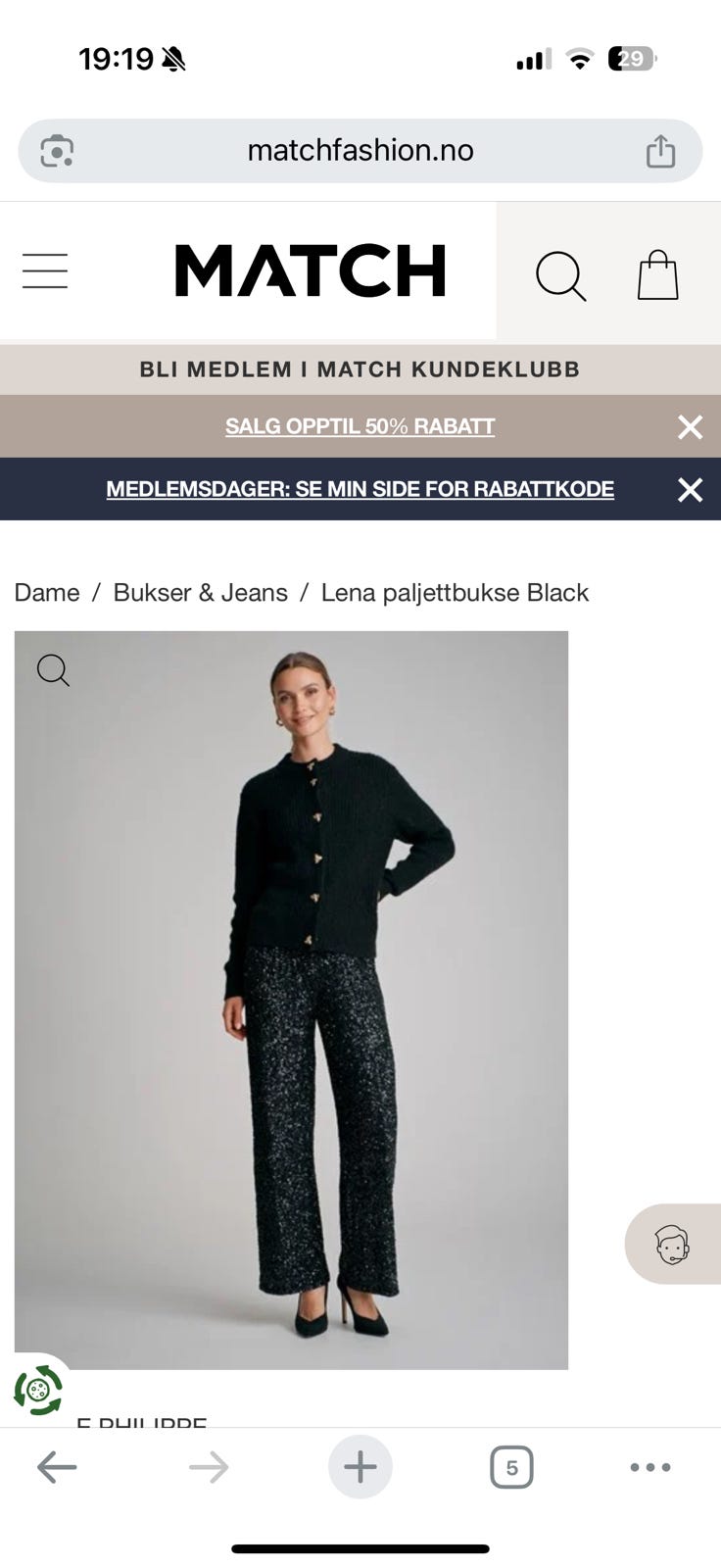Screen dimensions: 721x1568
Task: Click the magnifier to zoom the product photo
Action: coord(52,670)
